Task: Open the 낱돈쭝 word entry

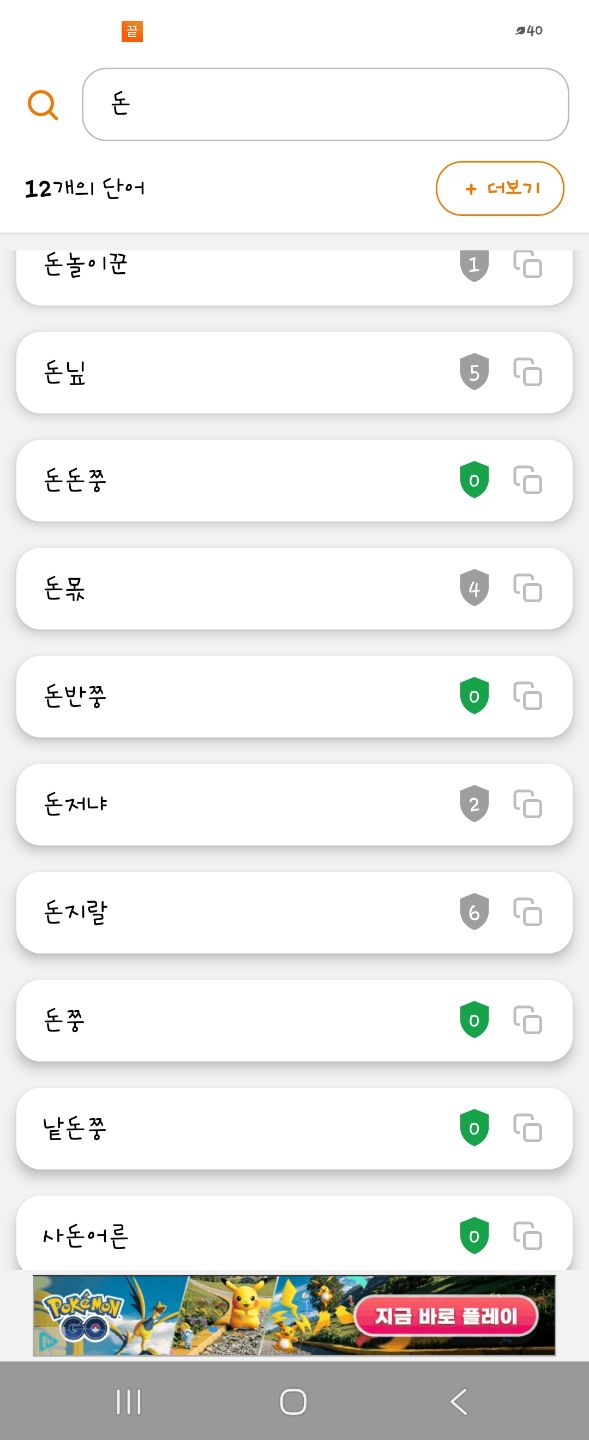Action: pyautogui.click(x=294, y=1128)
